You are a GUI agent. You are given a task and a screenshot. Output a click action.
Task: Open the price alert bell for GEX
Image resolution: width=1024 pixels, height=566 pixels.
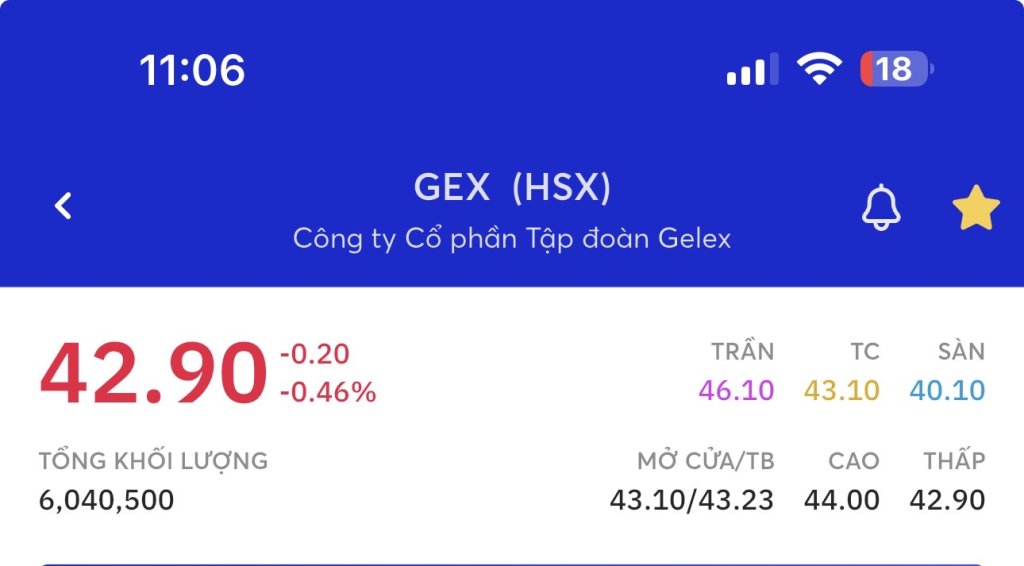point(881,207)
